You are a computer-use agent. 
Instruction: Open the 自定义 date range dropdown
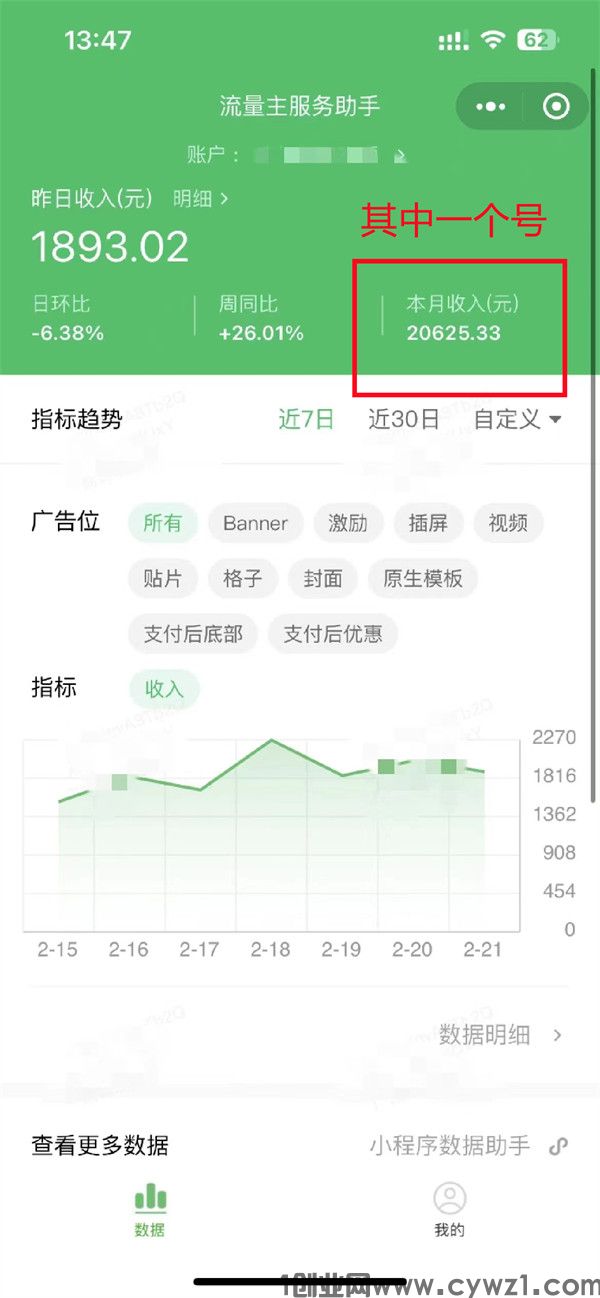(x=517, y=419)
